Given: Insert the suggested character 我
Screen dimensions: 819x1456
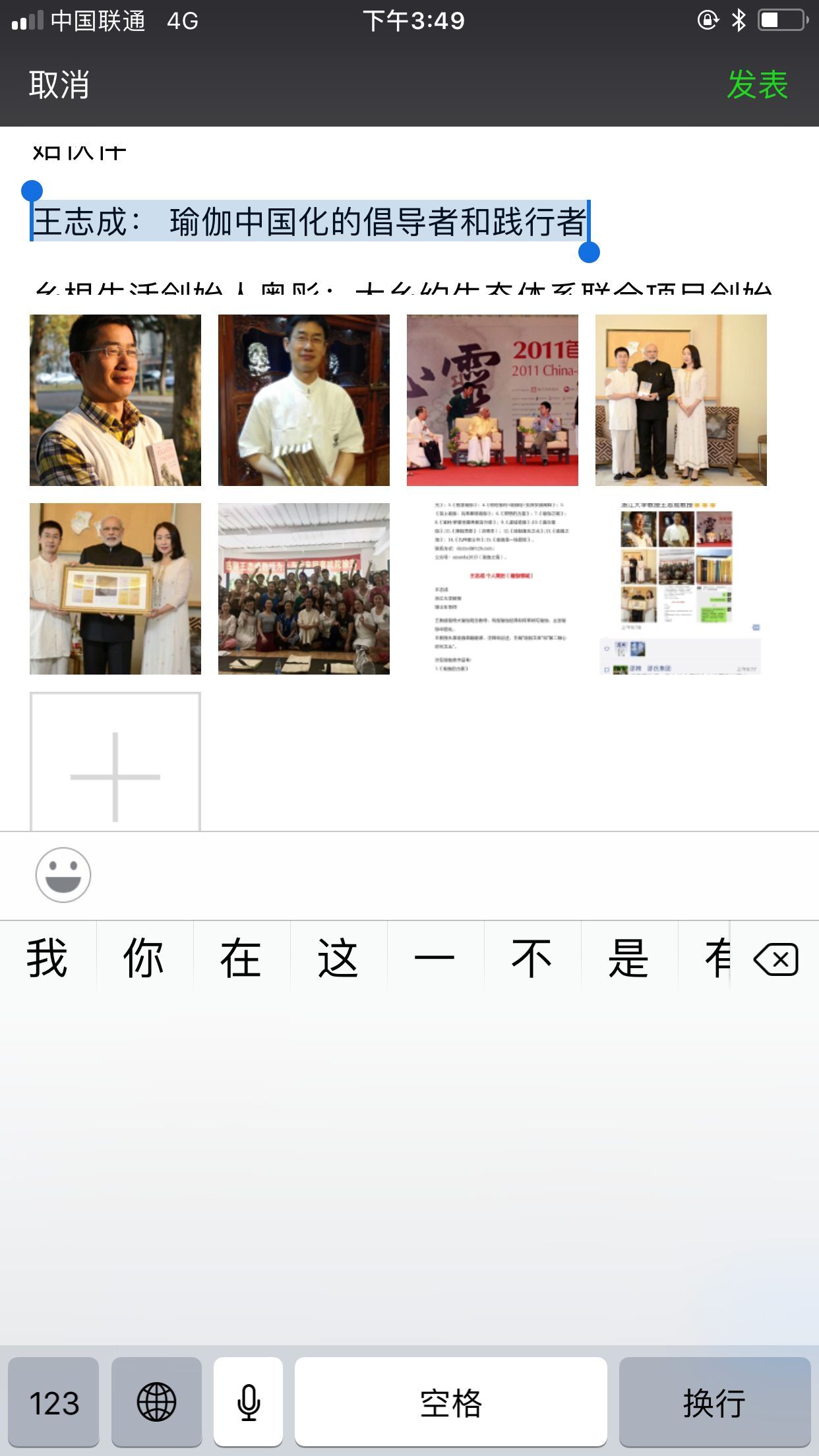Looking at the screenshot, I should point(47,958).
